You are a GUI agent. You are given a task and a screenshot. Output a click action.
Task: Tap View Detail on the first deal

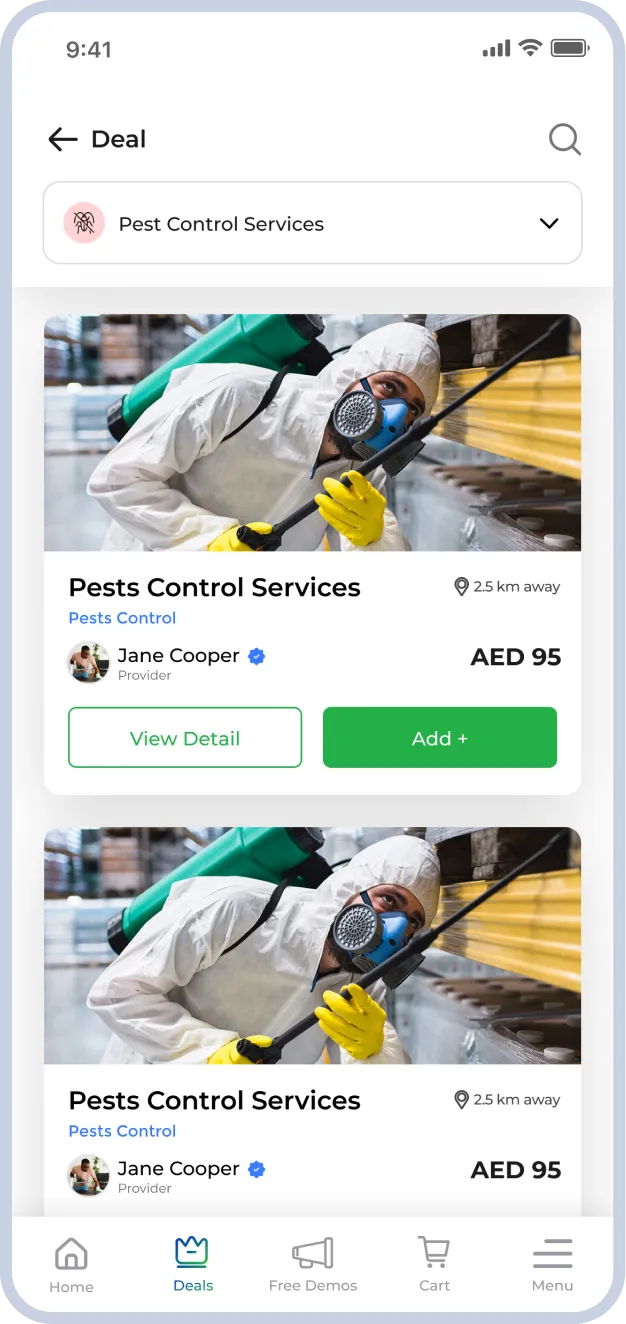click(185, 738)
